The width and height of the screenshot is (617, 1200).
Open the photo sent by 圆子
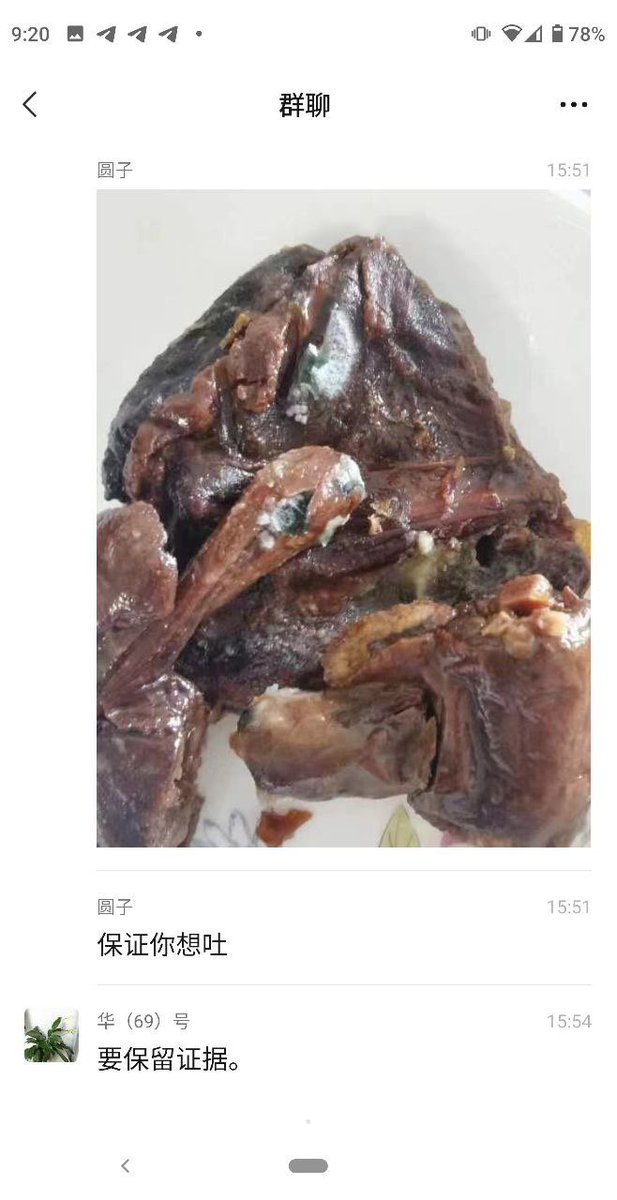(343, 518)
